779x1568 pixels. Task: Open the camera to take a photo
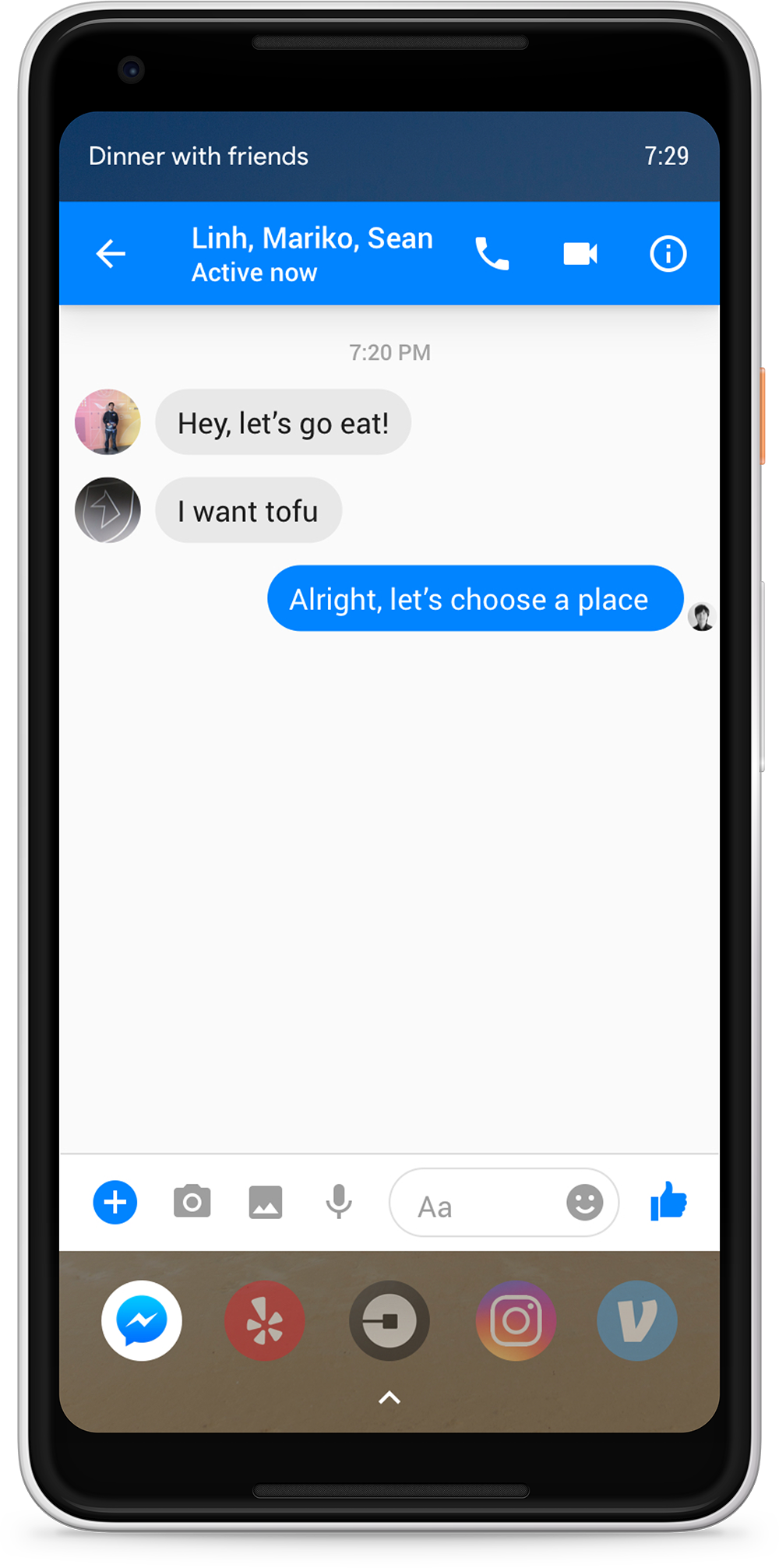[x=192, y=1202]
